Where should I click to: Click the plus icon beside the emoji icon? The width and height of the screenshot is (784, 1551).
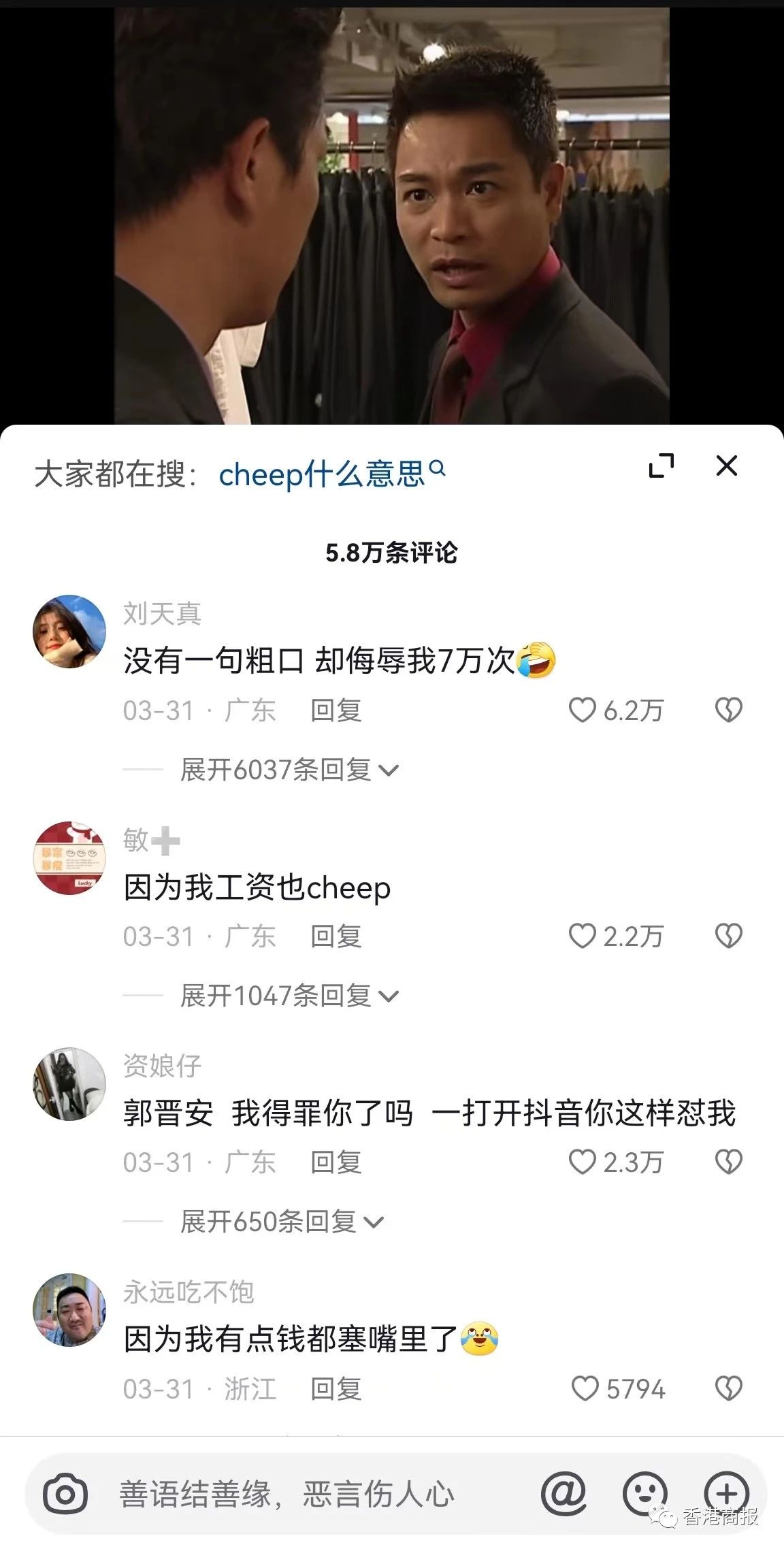(727, 1493)
